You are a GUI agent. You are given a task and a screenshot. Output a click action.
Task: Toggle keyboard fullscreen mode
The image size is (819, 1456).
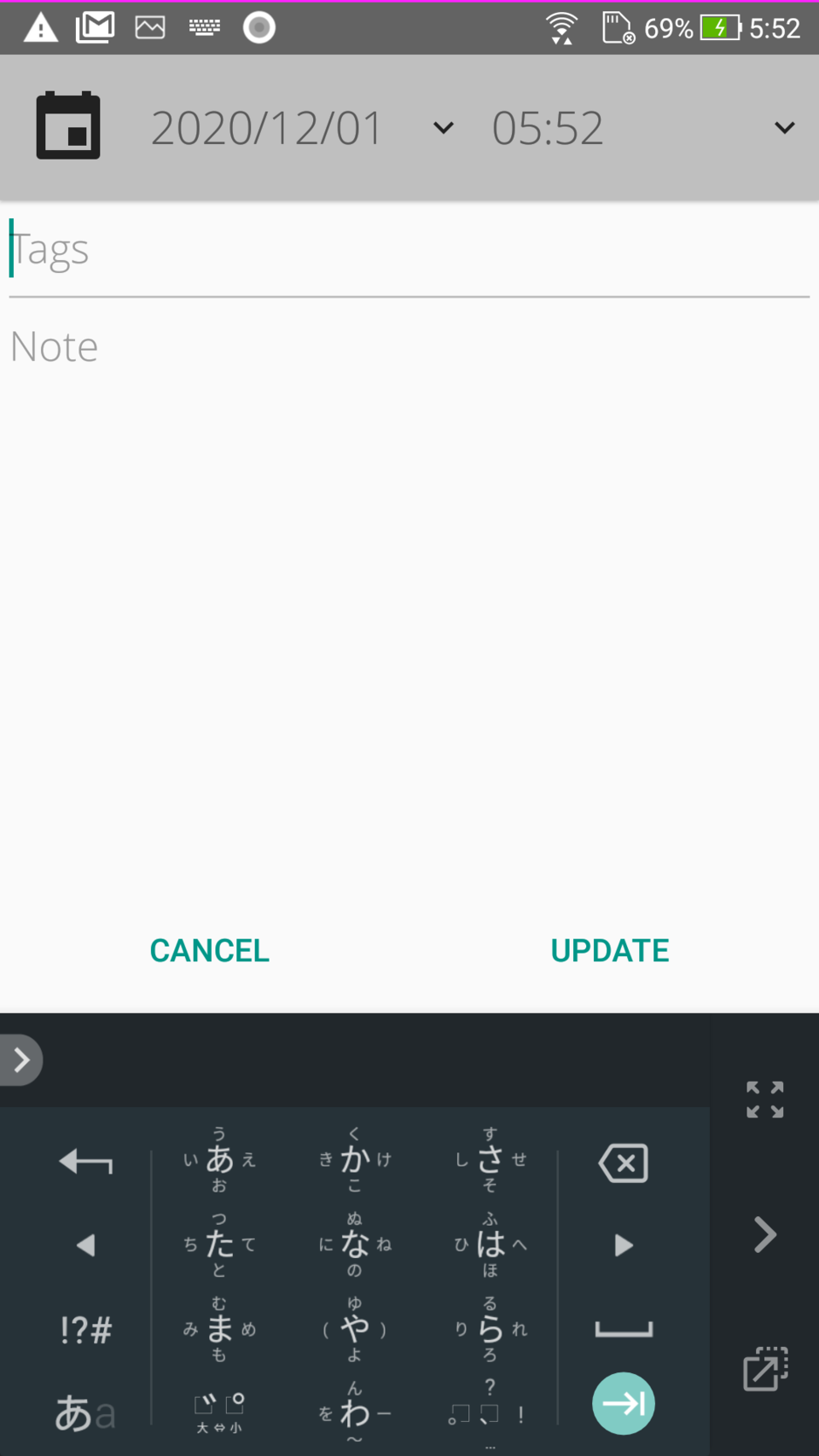764,1099
